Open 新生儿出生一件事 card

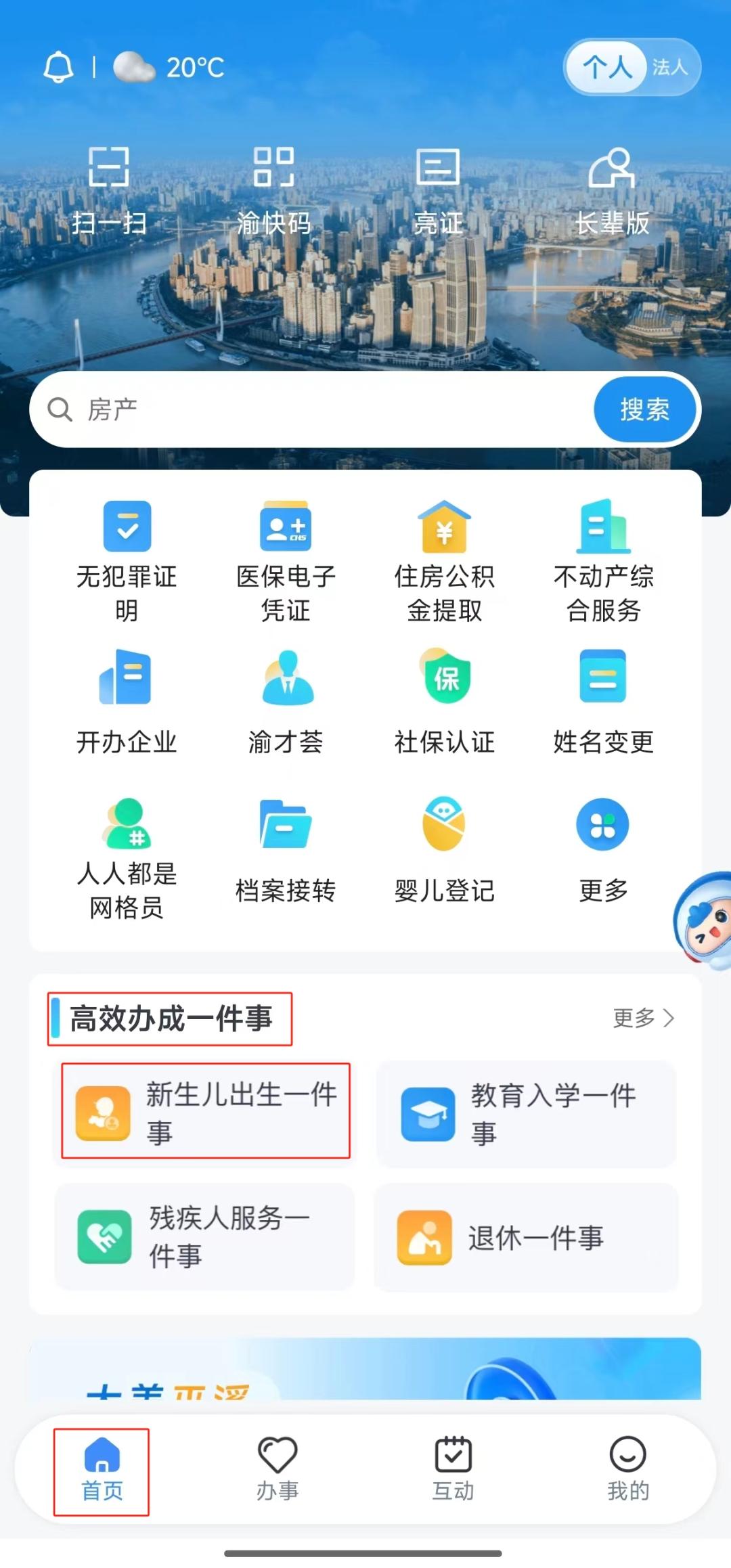(206, 1112)
